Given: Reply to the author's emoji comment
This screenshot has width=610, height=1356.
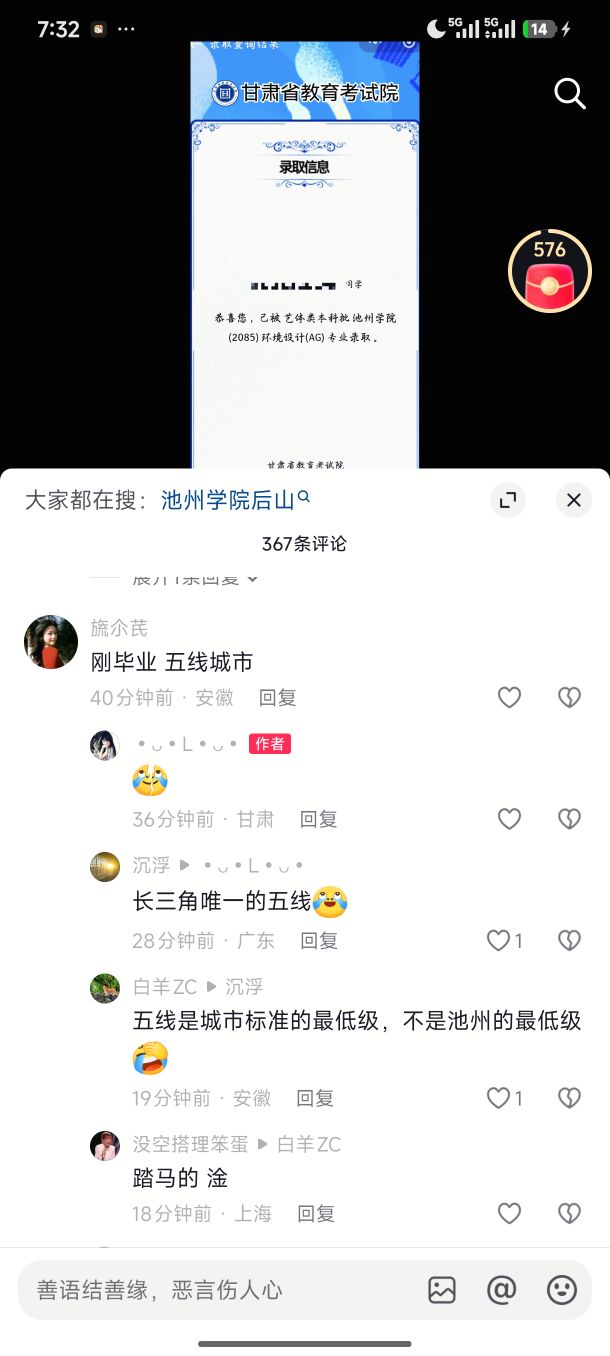Looking at the screenshot, I should [x=319, y=819].
